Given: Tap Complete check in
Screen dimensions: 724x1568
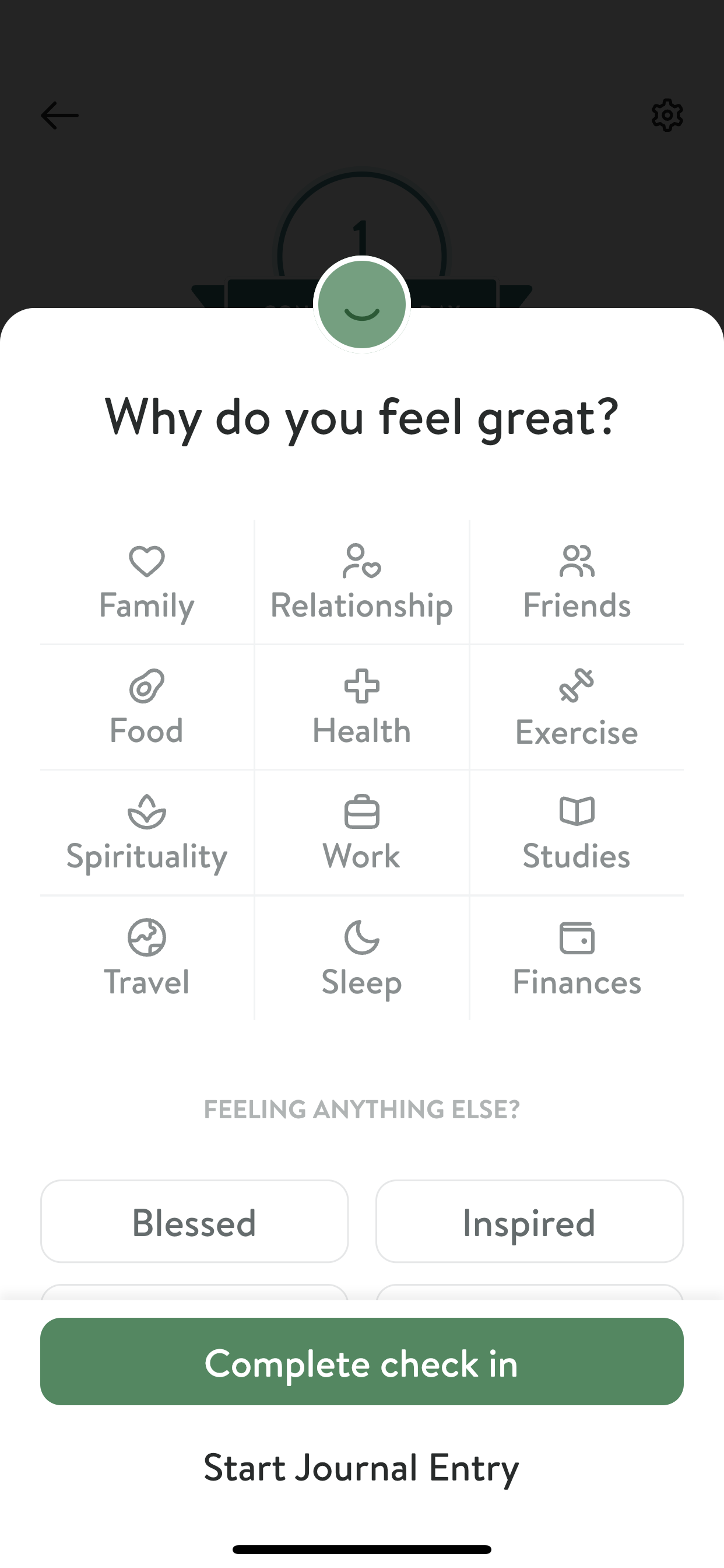Looking at the screenshot, I should 362,1361.
